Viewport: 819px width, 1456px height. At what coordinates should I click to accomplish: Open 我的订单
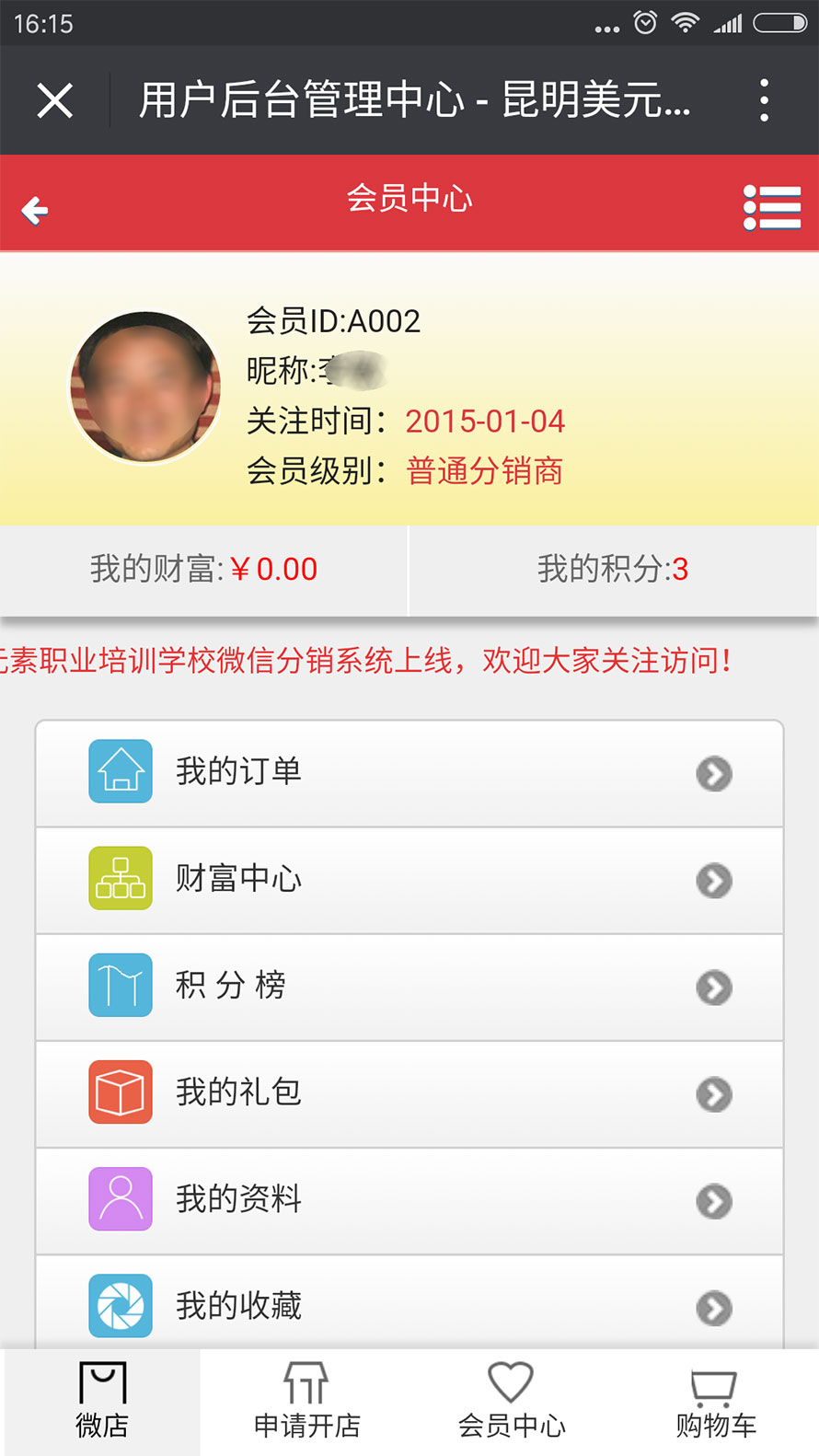point(409,773)
